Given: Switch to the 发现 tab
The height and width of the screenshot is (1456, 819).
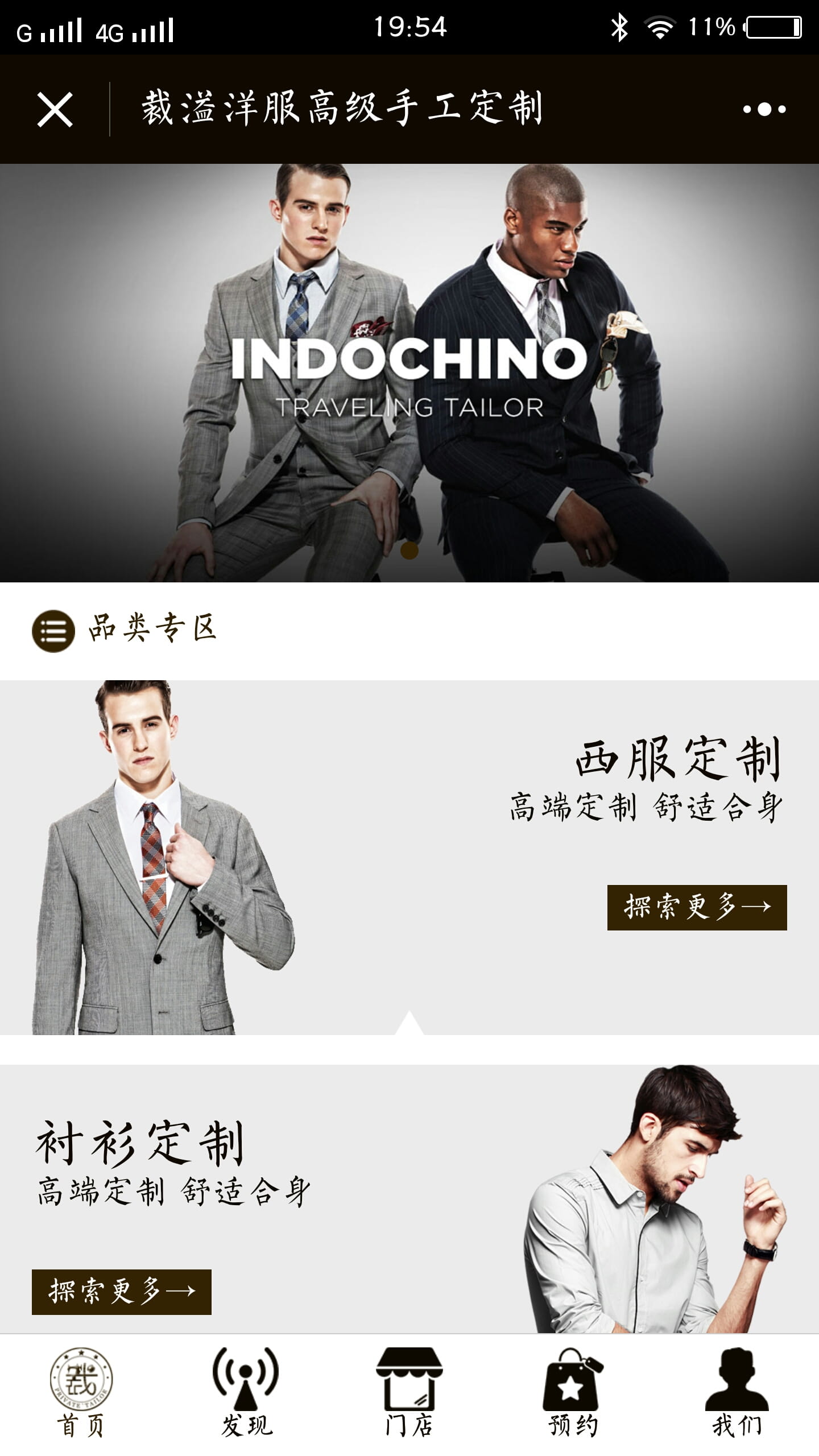Looking at the screenshot, I should [x=246, y=1393].
